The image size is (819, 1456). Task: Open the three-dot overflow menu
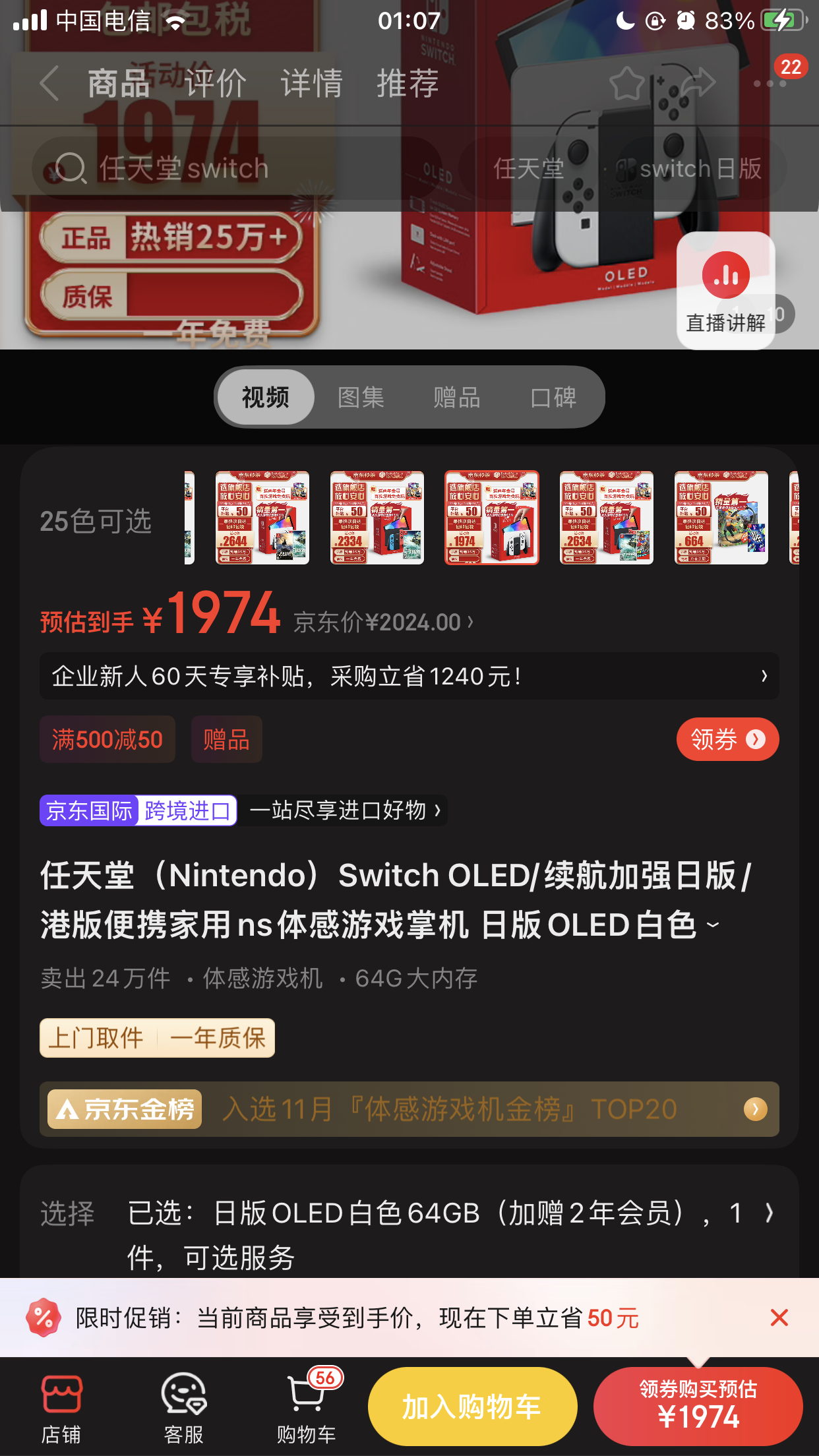pos(769,84)
